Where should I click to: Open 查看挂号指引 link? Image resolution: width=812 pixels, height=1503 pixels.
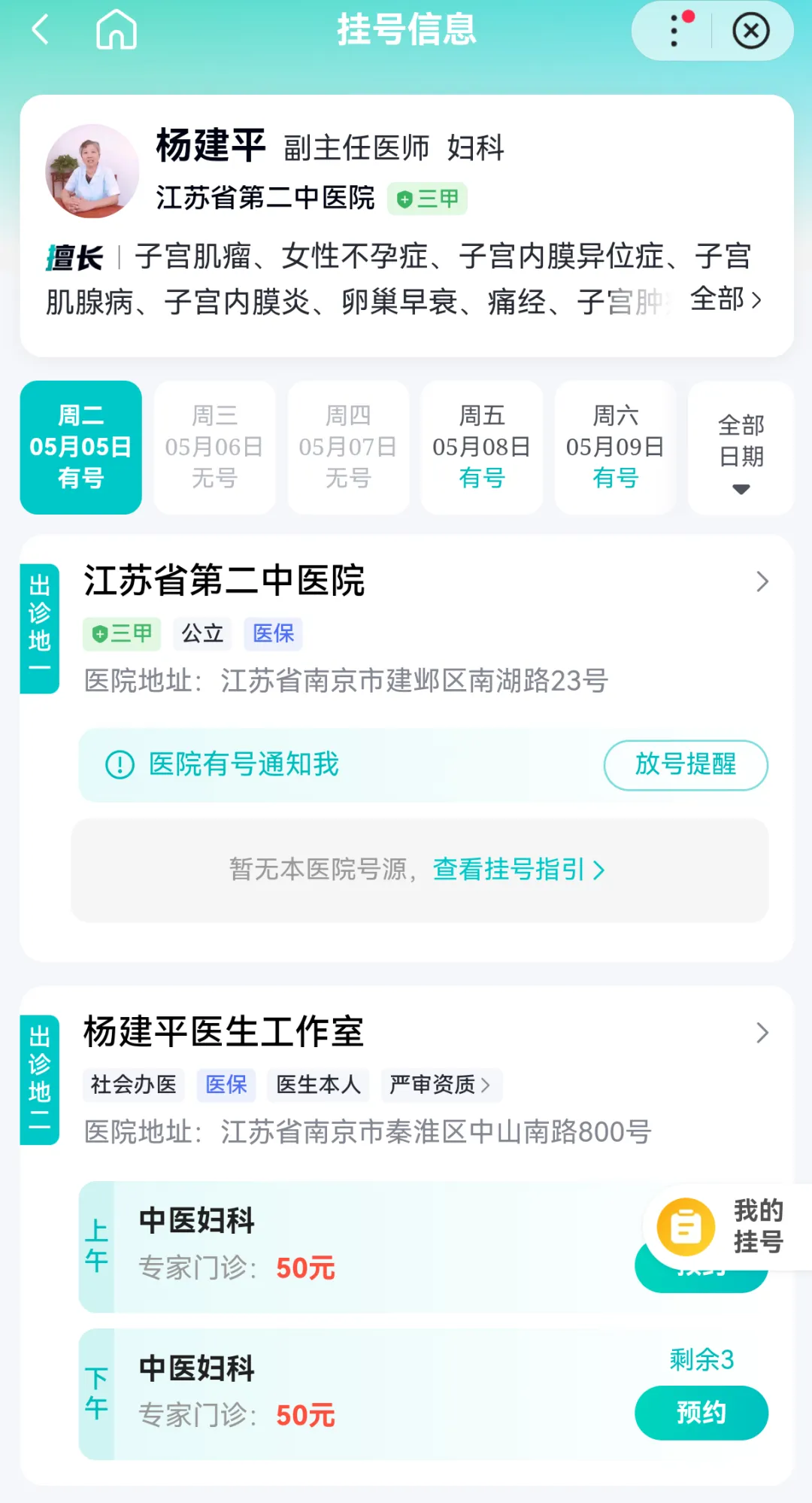coord(519,870)
